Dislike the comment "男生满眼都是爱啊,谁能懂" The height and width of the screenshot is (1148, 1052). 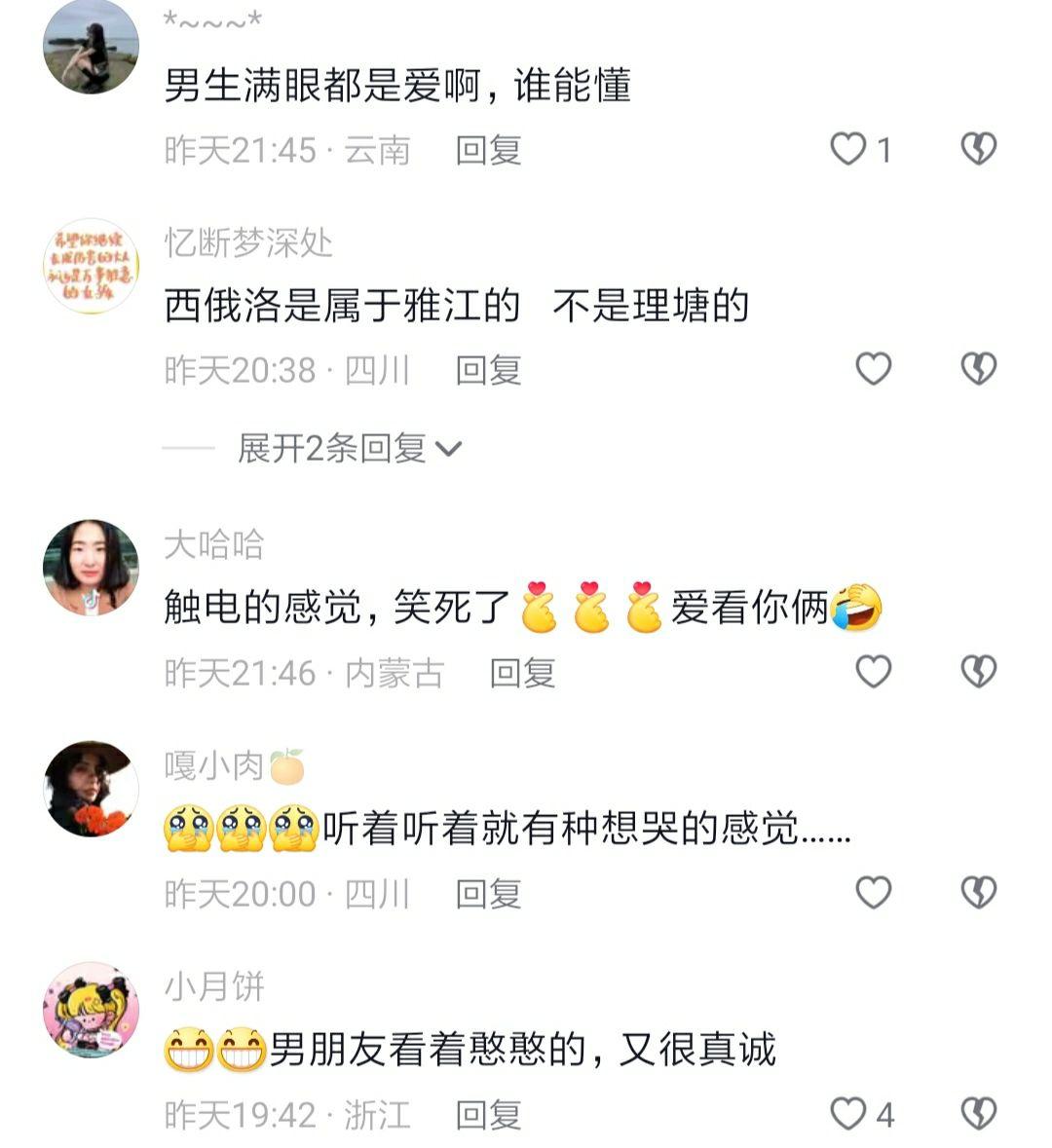(978, 149)
